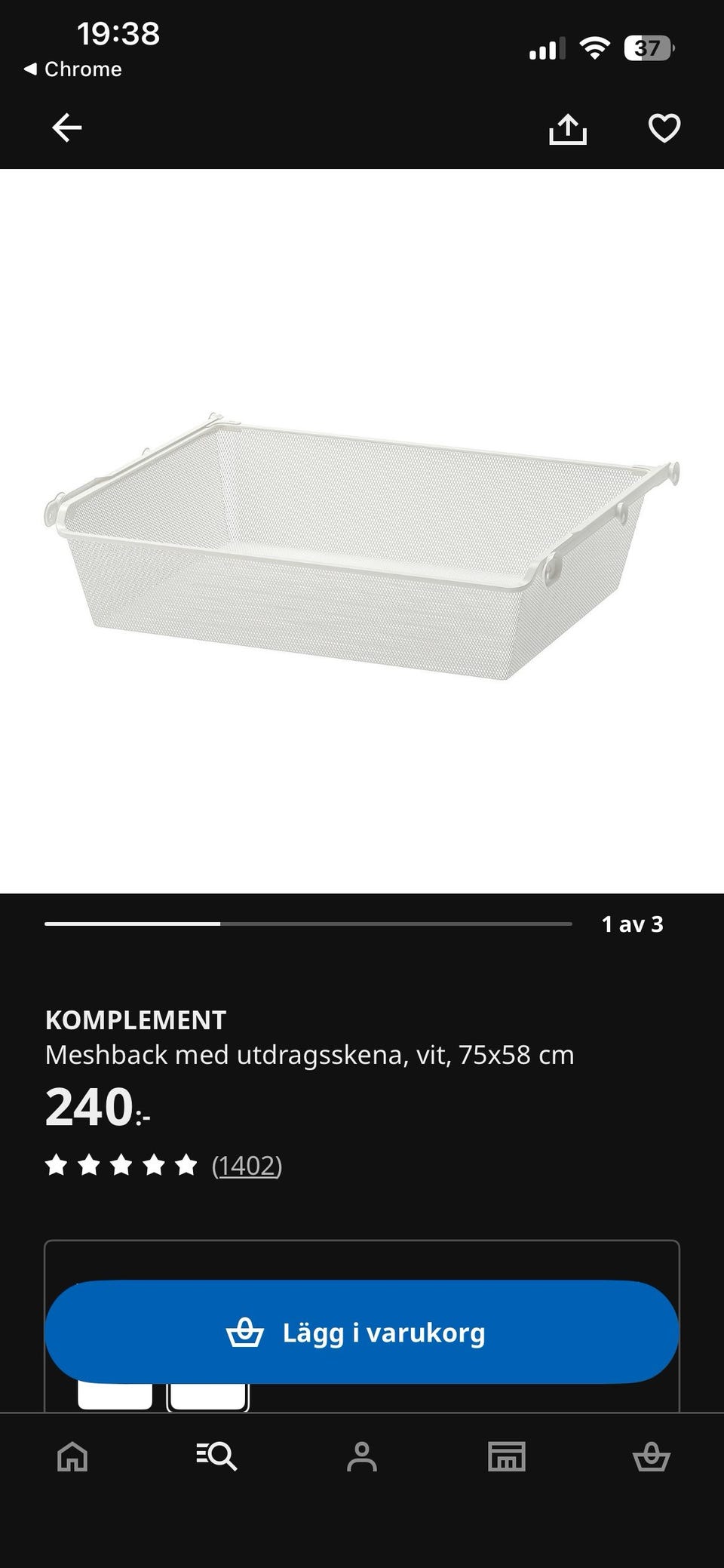Select the five-star rating display

[x=121, y=1165]
